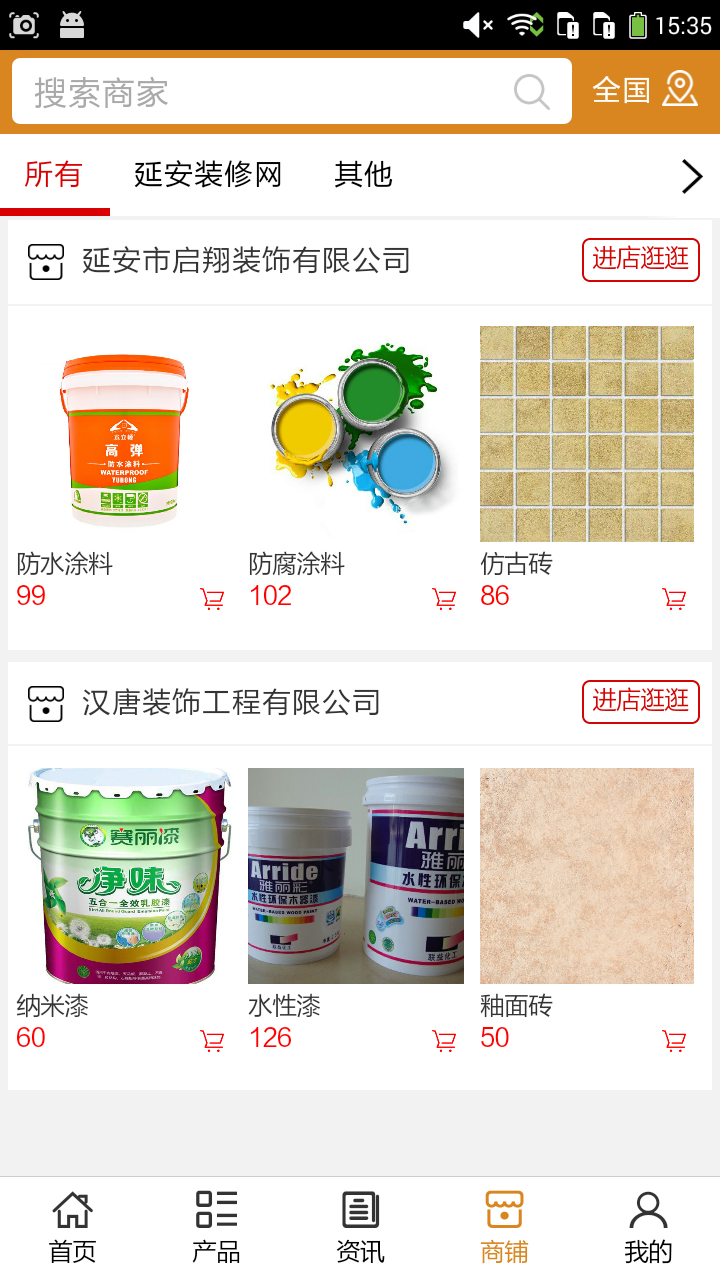Click the location picker icon next to 全国
Image resolution: width=720 pixels, height=1280 pixels.
click(x=681, y=90)
